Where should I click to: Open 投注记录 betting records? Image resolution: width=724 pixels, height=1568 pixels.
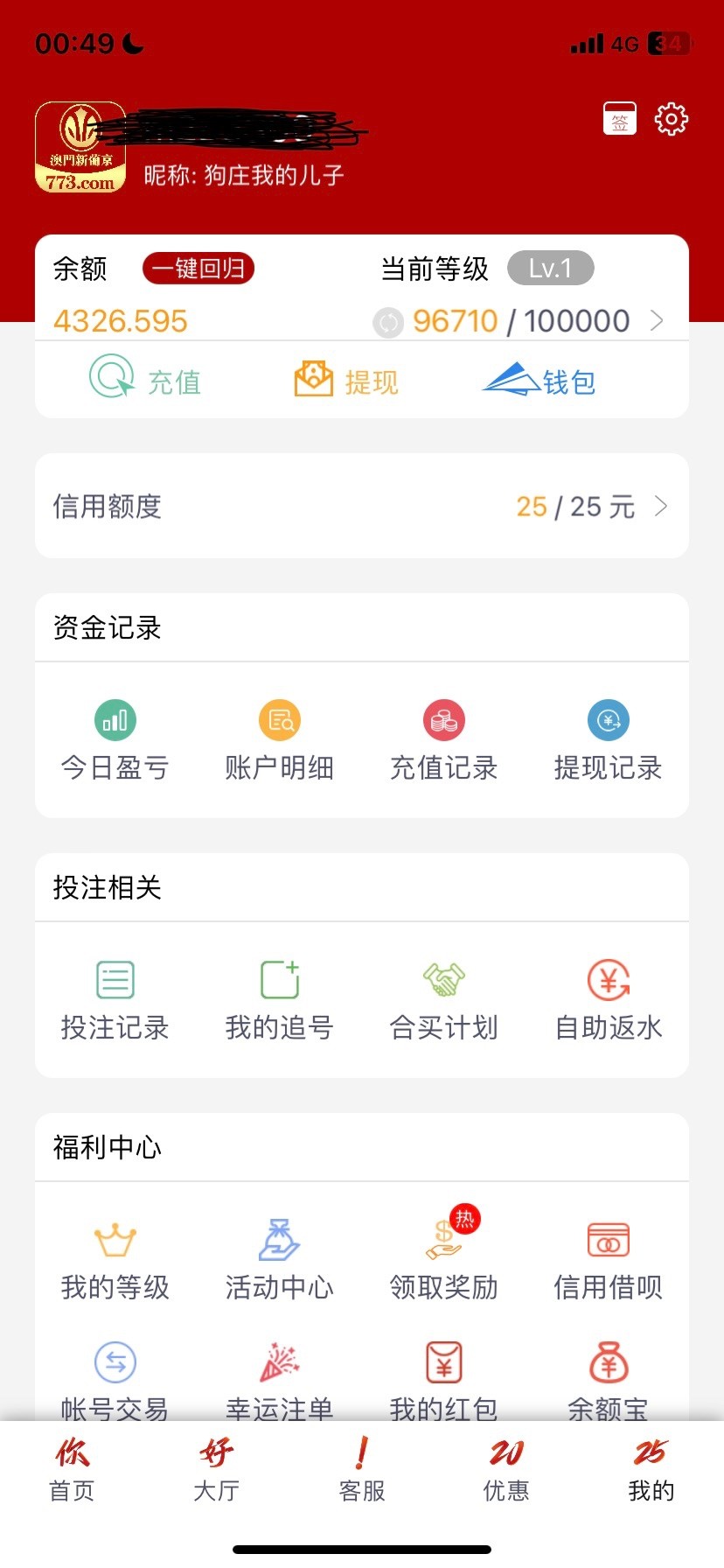[115, 1000]
